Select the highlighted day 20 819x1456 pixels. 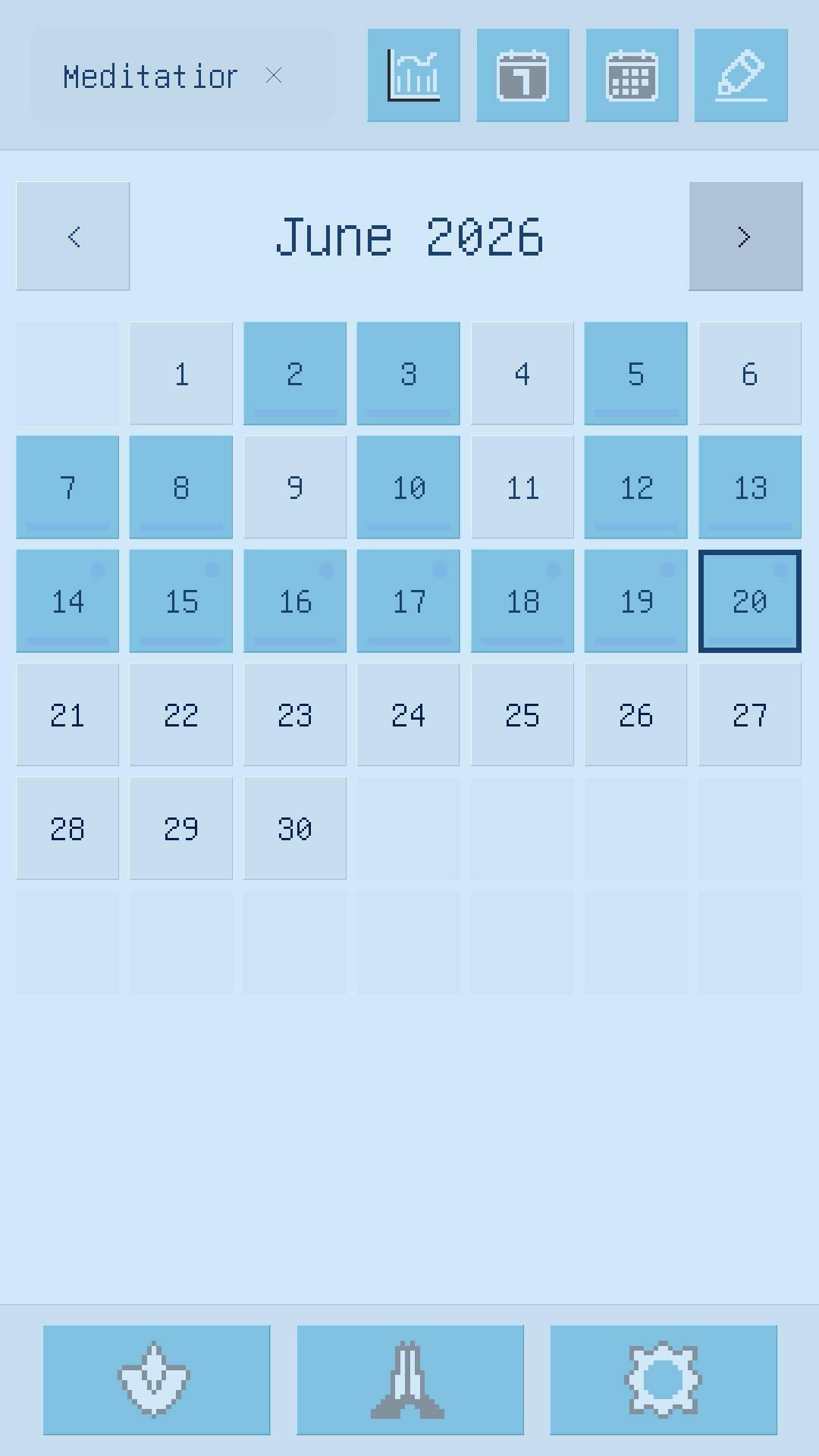pos(750,601)
